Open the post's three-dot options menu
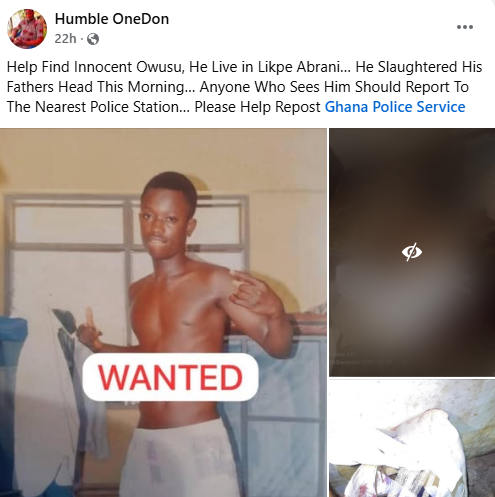The height and width of the screenshot is (497, 495). (x=465, y=27)
